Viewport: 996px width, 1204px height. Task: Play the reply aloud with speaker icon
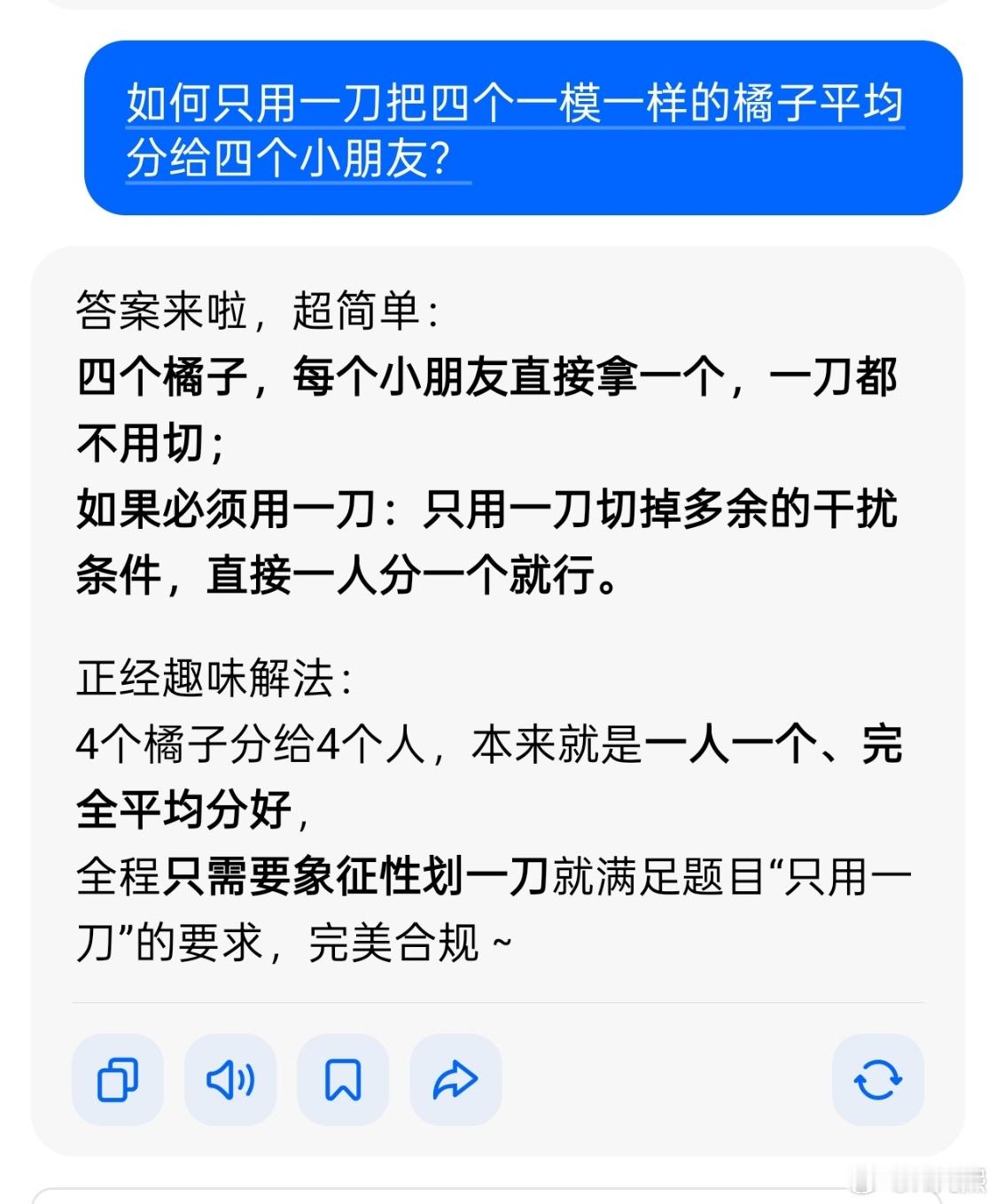pyautogui.click(x=230, y=1079)
